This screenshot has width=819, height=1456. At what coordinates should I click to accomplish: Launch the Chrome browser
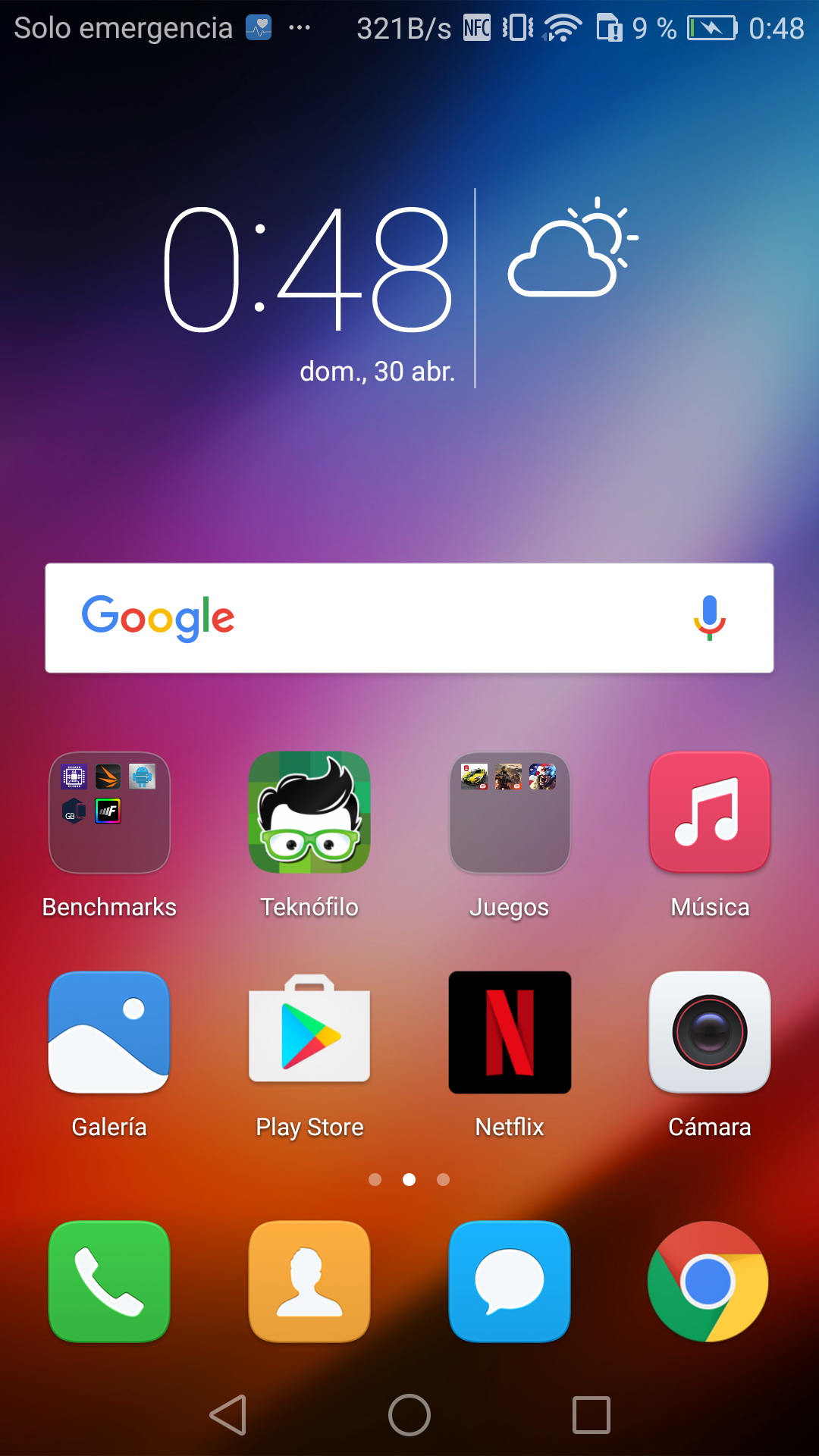pos(708,1282)
